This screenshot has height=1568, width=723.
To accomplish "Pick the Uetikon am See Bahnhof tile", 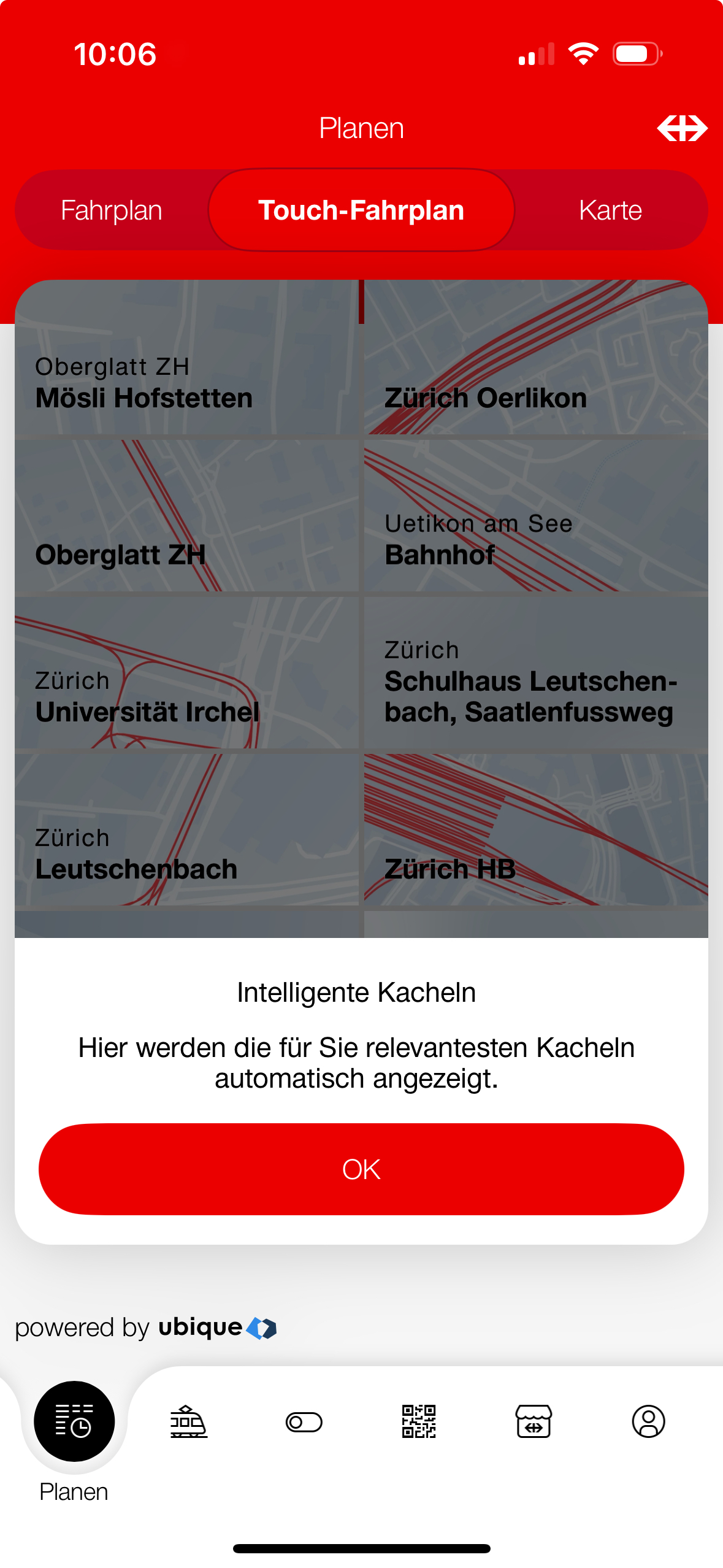I will coord(536,515).
